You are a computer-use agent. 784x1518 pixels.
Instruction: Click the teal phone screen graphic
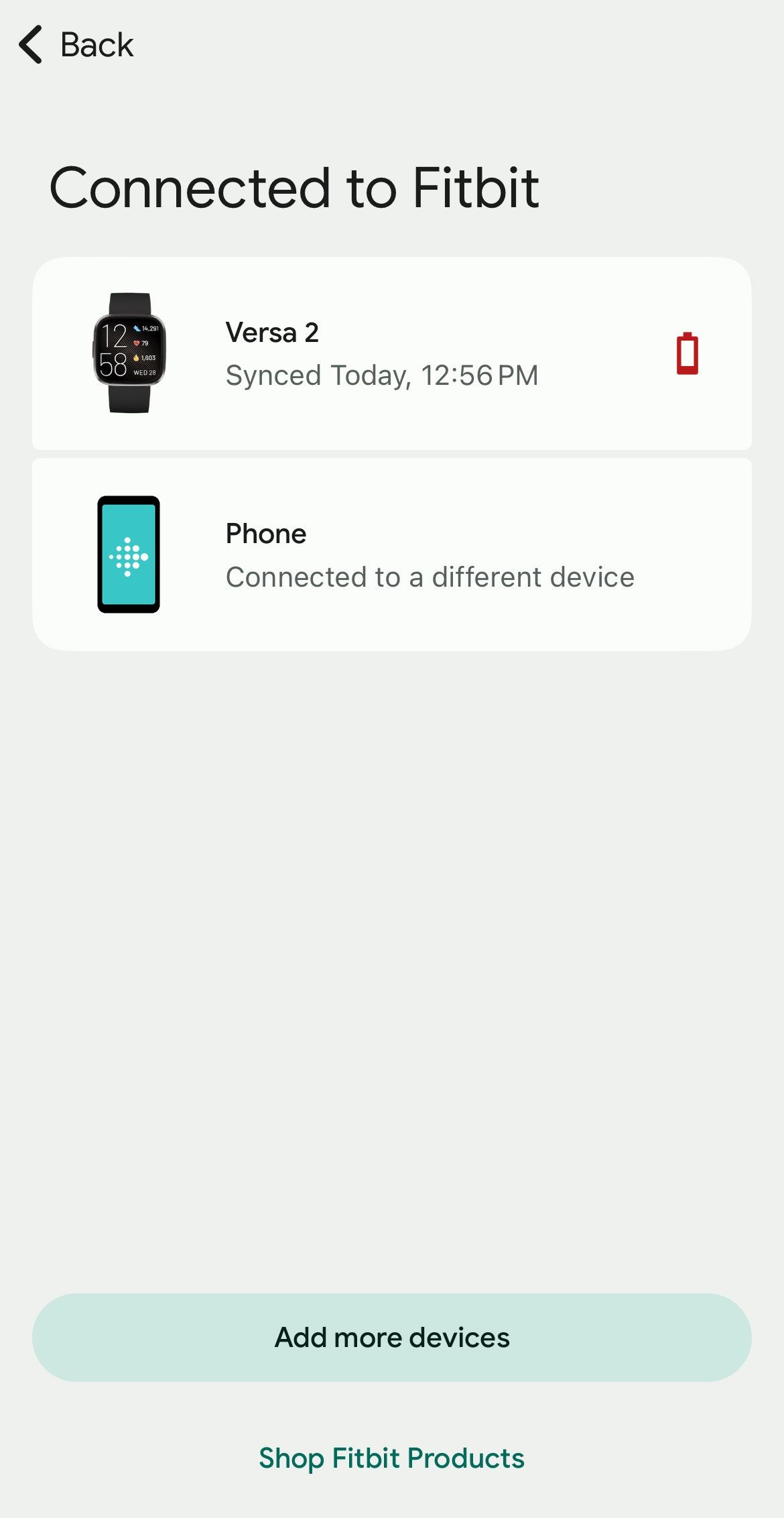tap(129, 554)
